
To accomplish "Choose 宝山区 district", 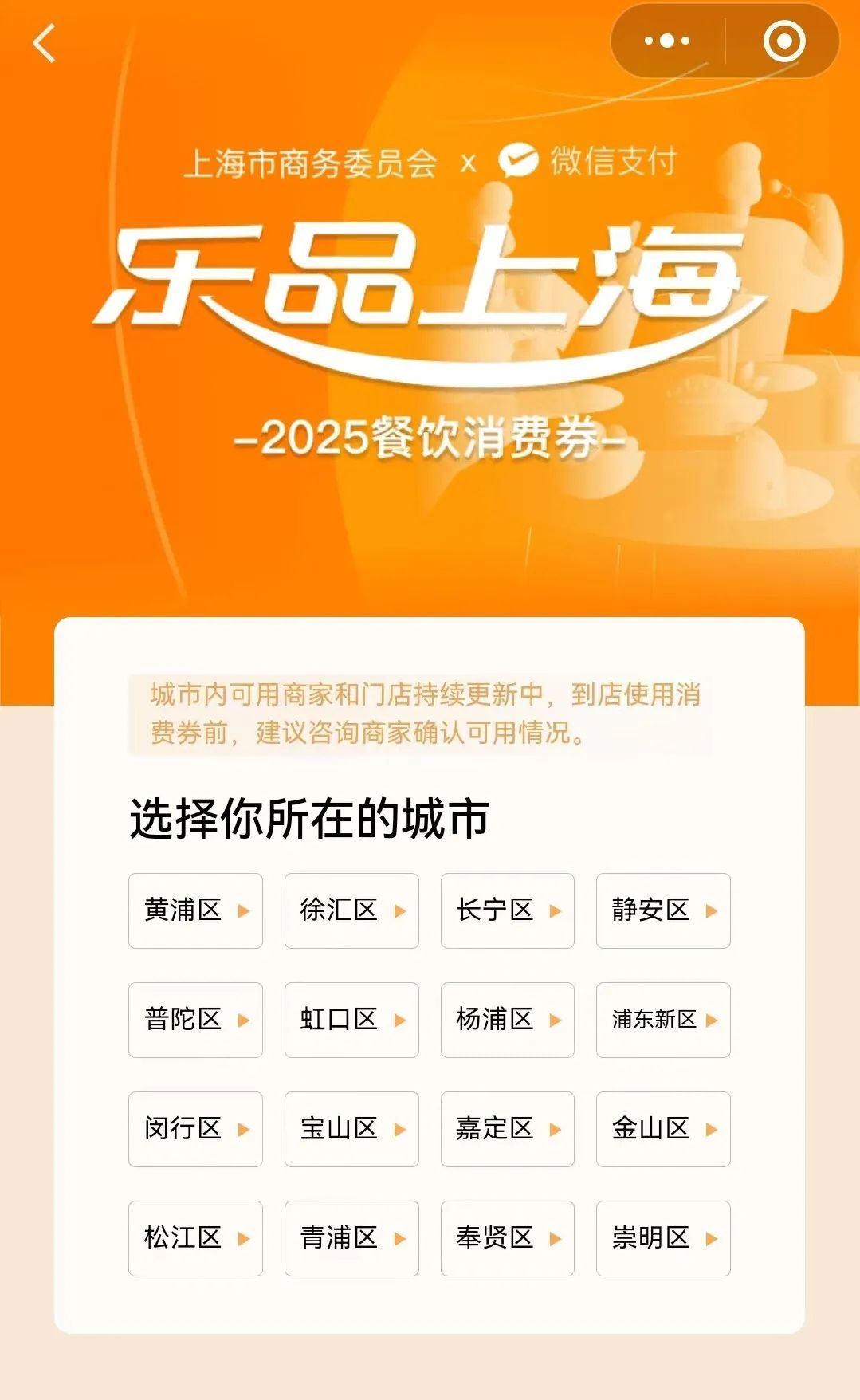I will 351,1129.
